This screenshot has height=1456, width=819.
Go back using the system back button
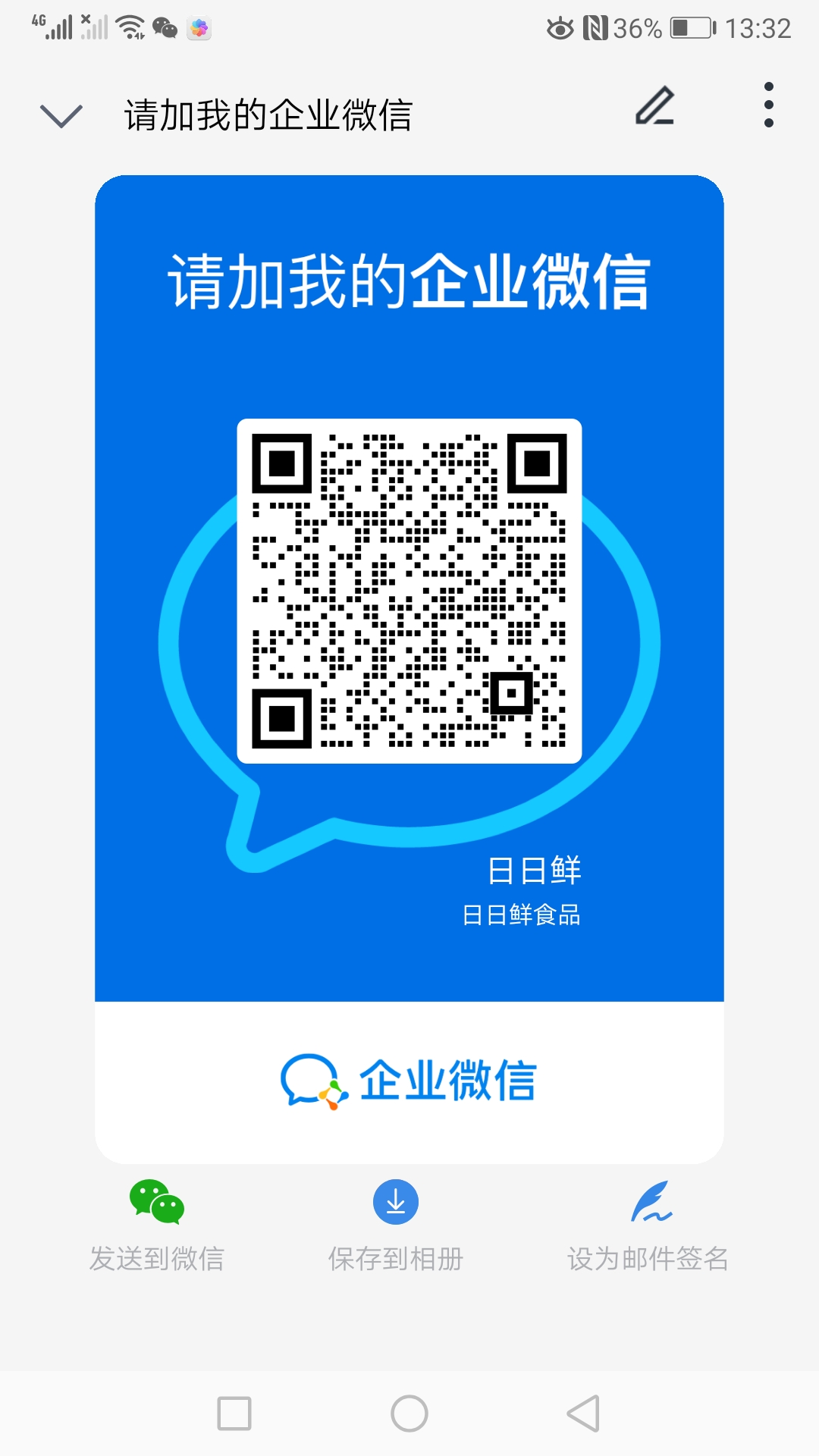tap(584, 1414)
